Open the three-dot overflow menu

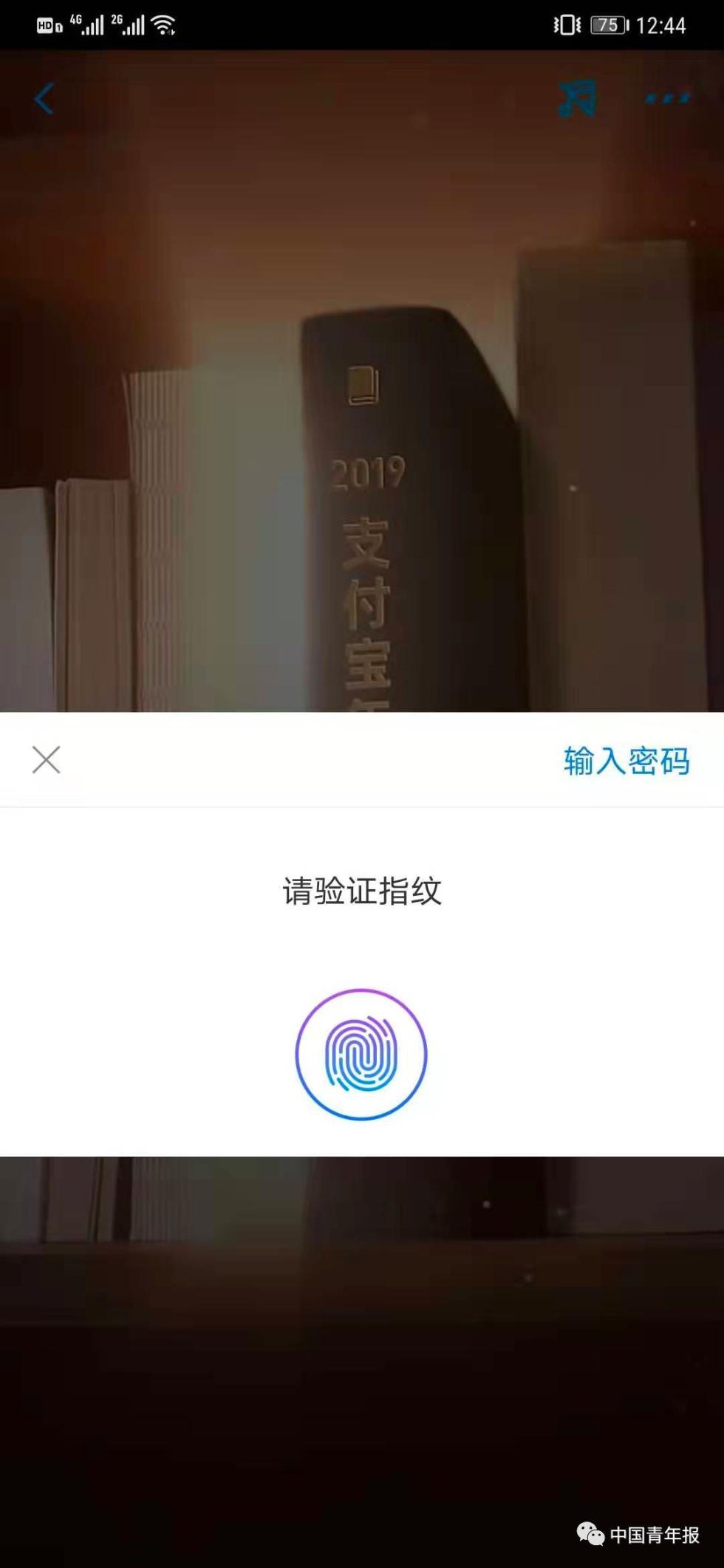point(666,98)
